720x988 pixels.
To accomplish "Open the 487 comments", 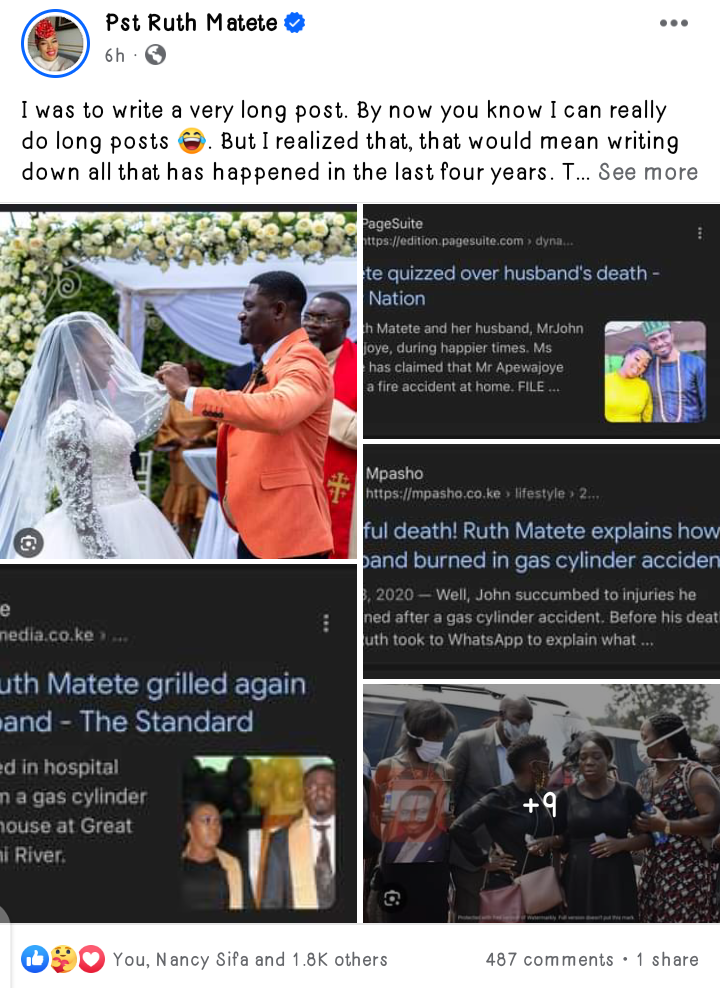I will (x=549, y=959).
